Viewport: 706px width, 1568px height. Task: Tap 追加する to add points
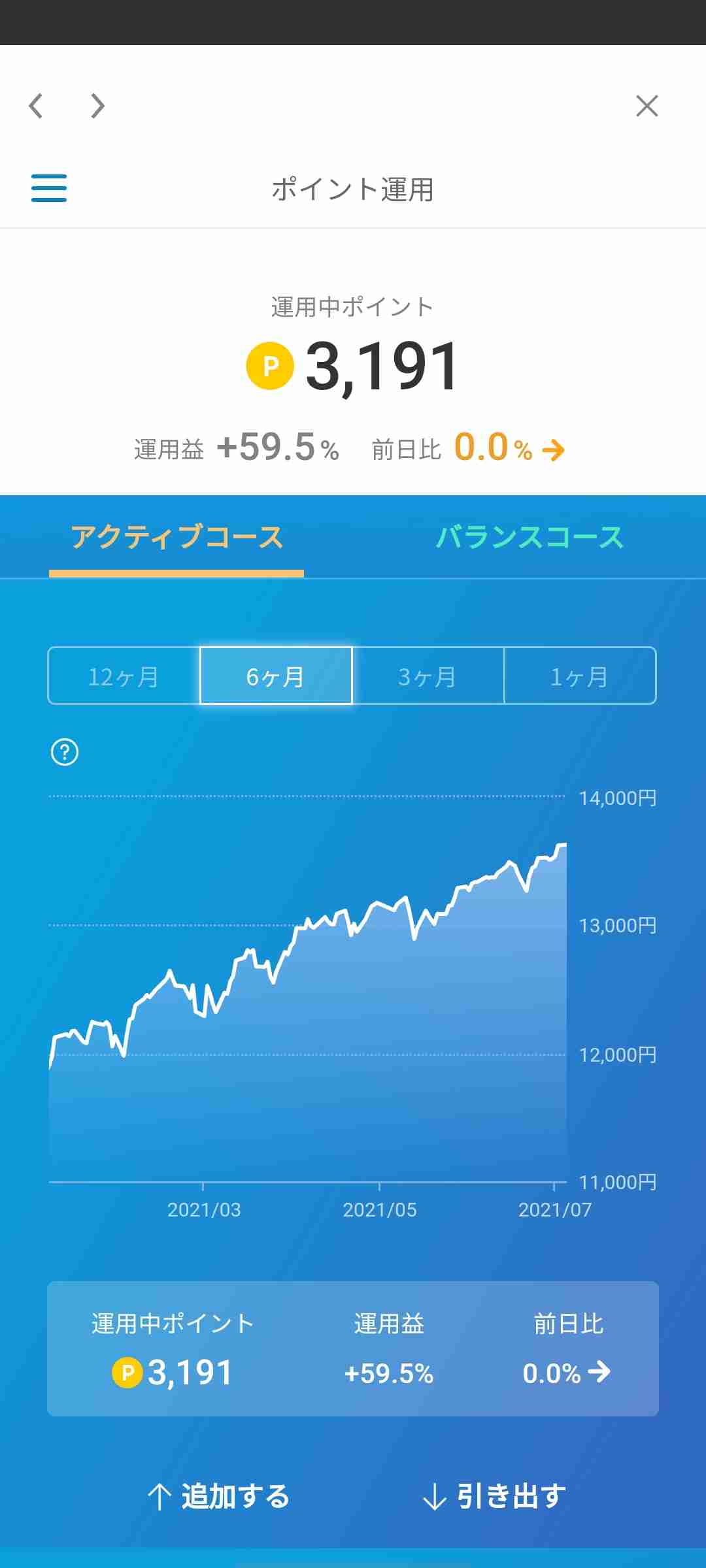click(x=218, y=1496)
